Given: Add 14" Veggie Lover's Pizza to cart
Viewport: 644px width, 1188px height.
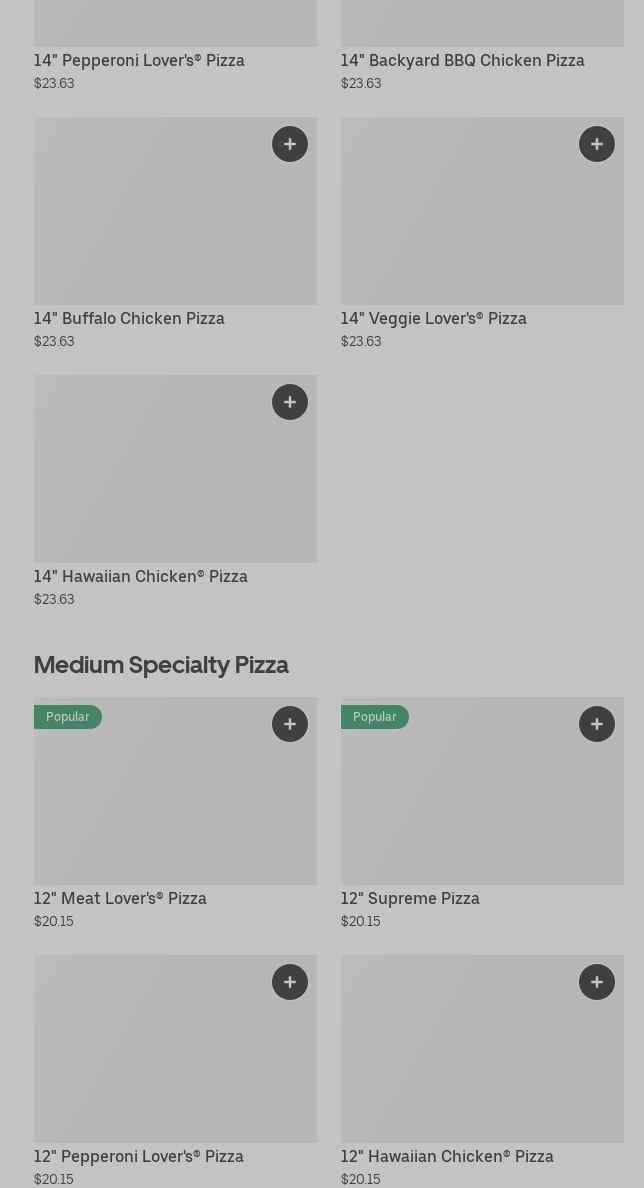Looking at the screenshot, I should pos(597,144).
